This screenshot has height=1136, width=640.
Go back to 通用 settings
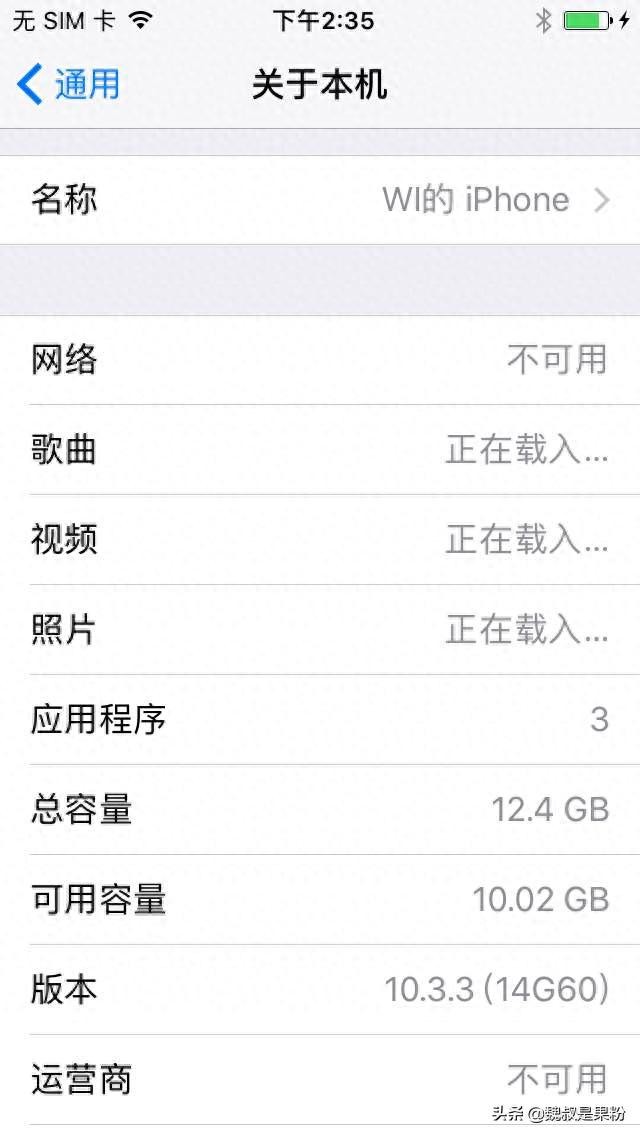point(68,85)
